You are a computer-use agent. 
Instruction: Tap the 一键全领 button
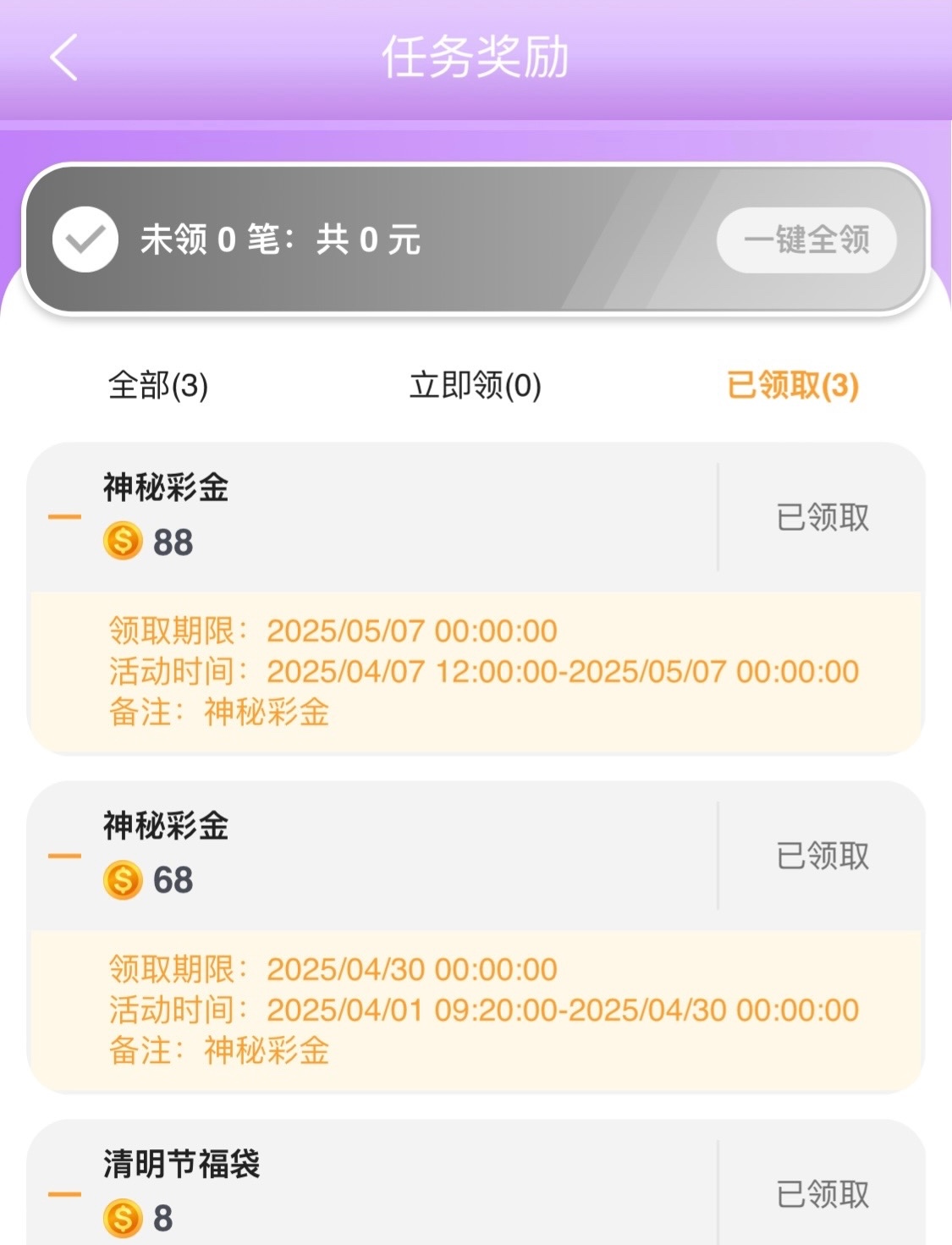[x=806, y=240]
